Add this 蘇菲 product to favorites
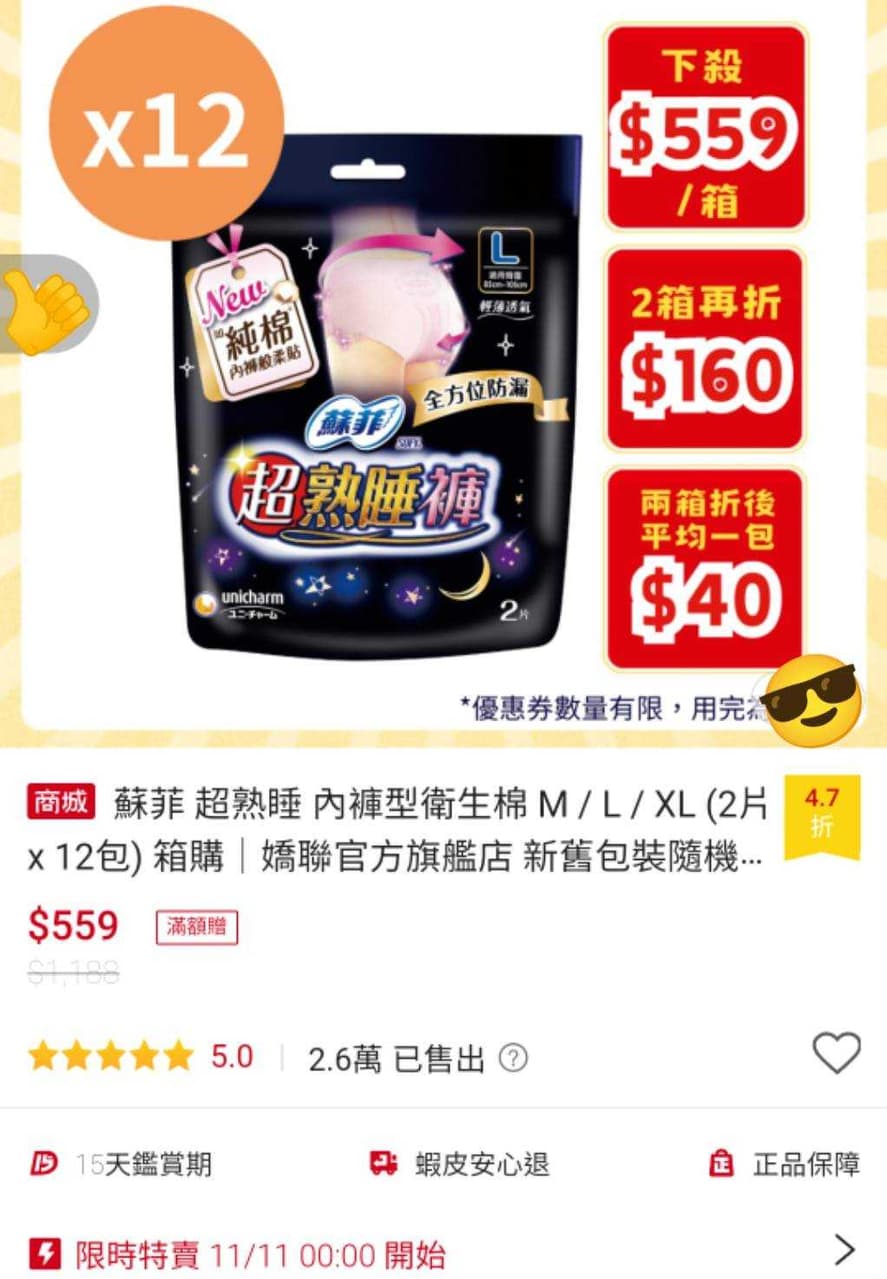The image size is (887, 1279). pyautogui.click(x=835, y=1054)
